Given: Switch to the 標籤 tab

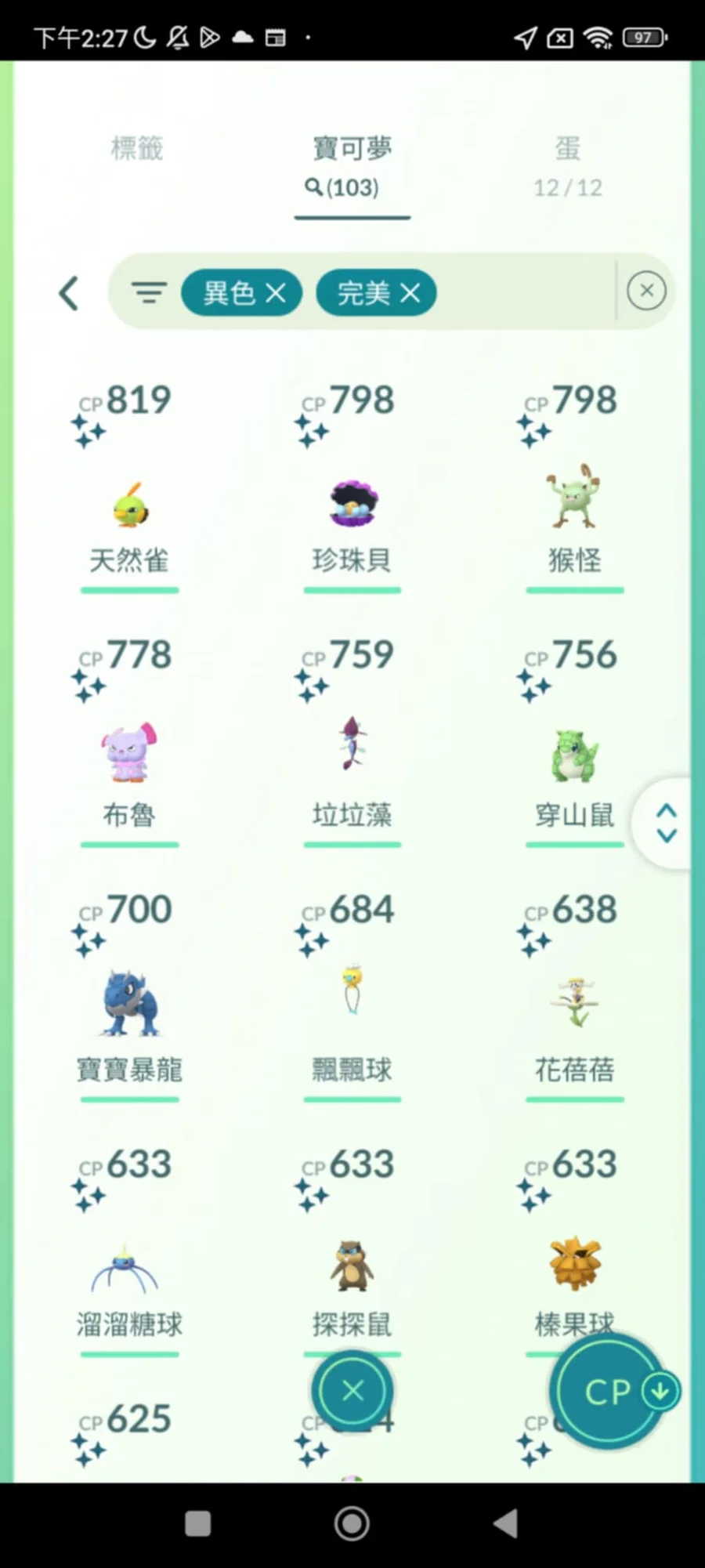Looking at the screenshot, I should point(136,148).
